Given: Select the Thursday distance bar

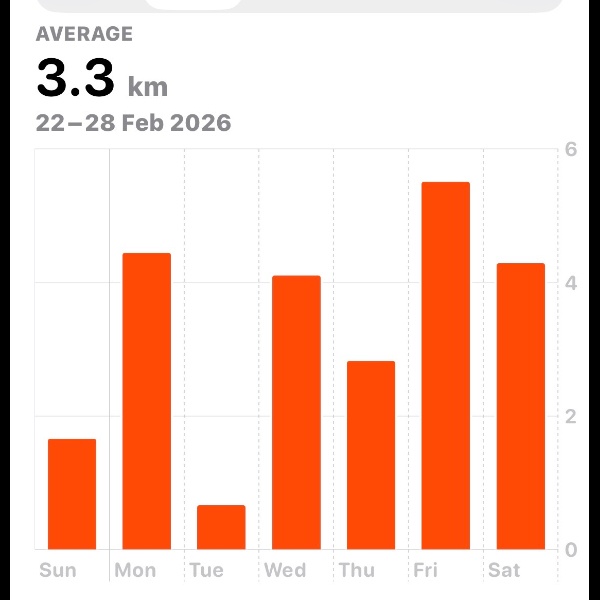Looking at the screenshot, I should point(371,455).
